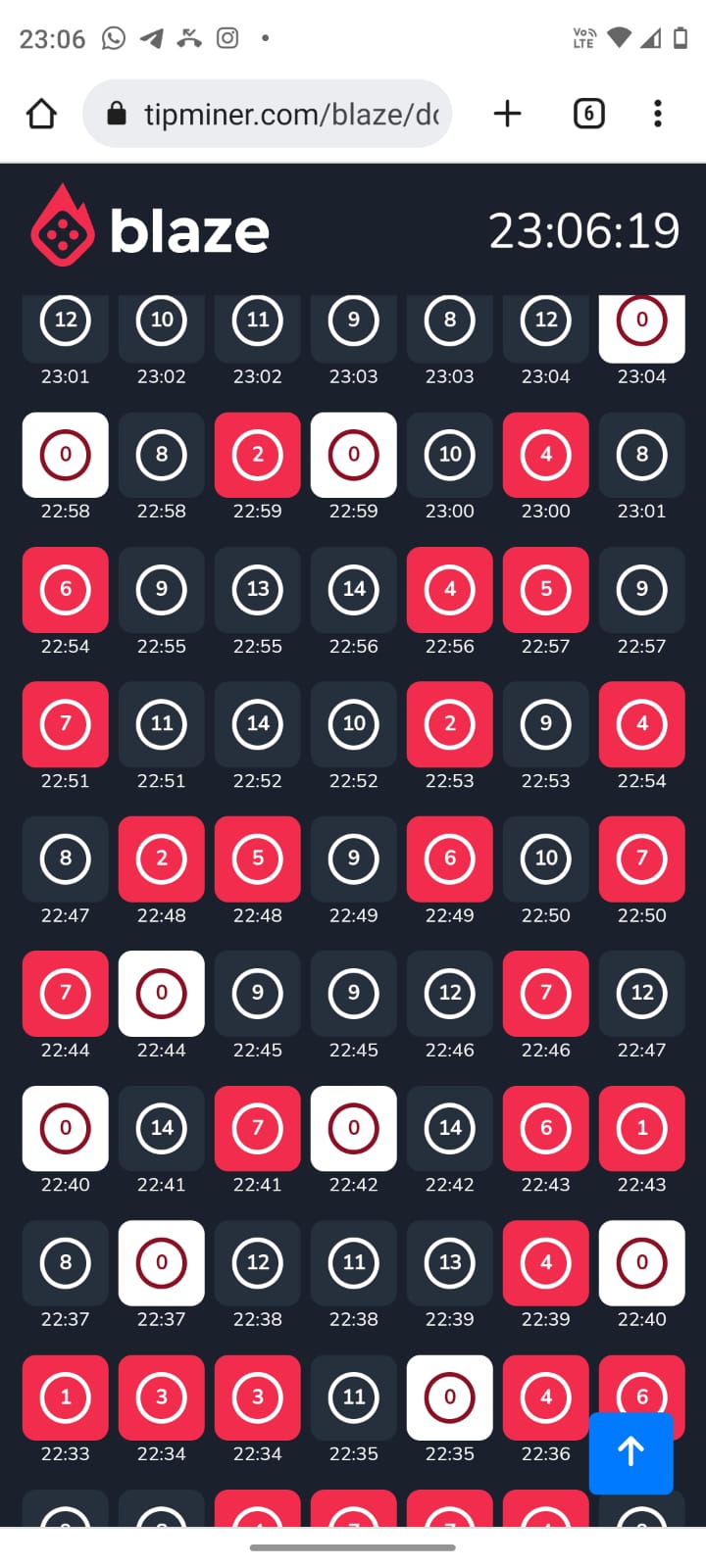
Task: Select the black 11 tile at 22:51
Action: click(x=161, y=724)
